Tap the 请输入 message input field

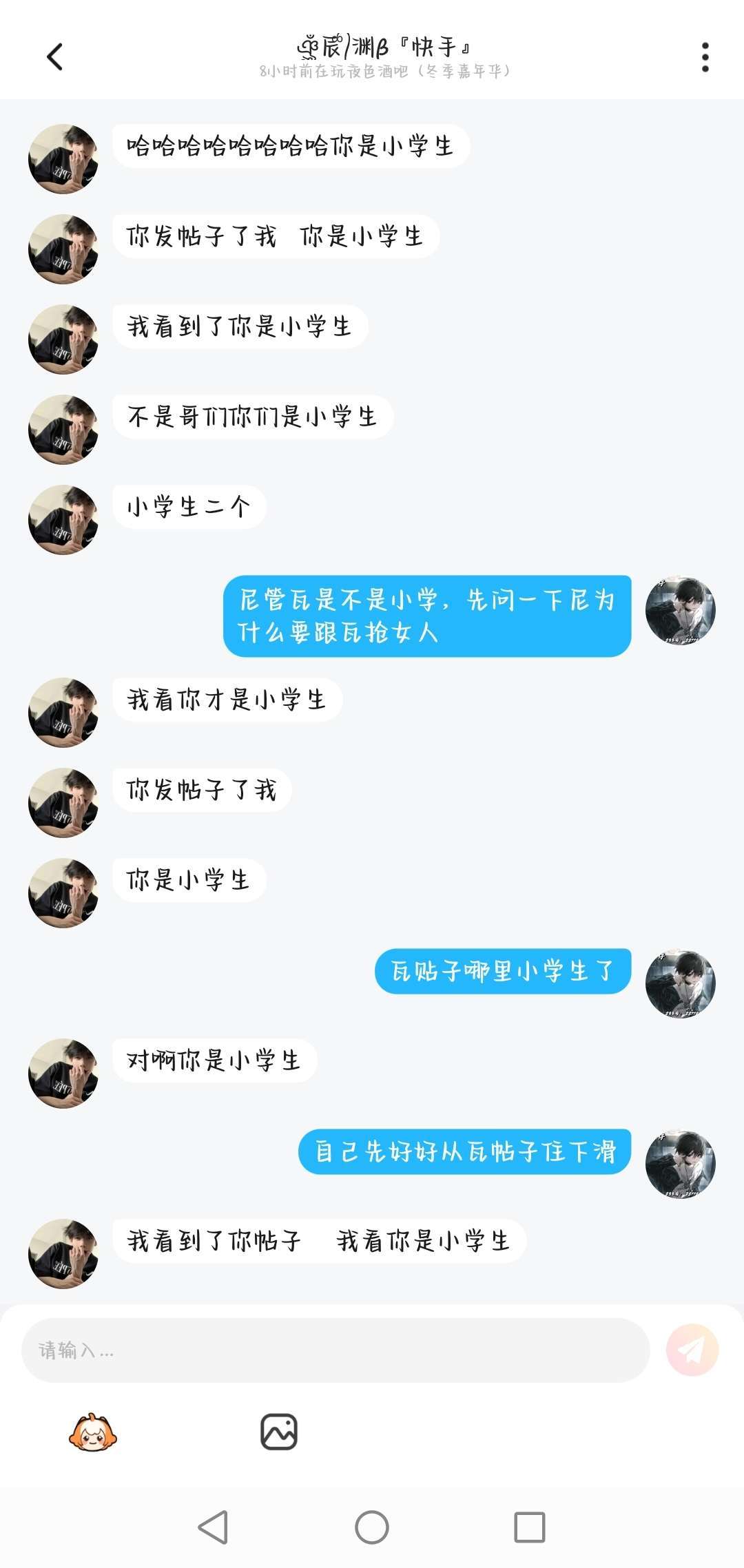[x=335, y=1350]
